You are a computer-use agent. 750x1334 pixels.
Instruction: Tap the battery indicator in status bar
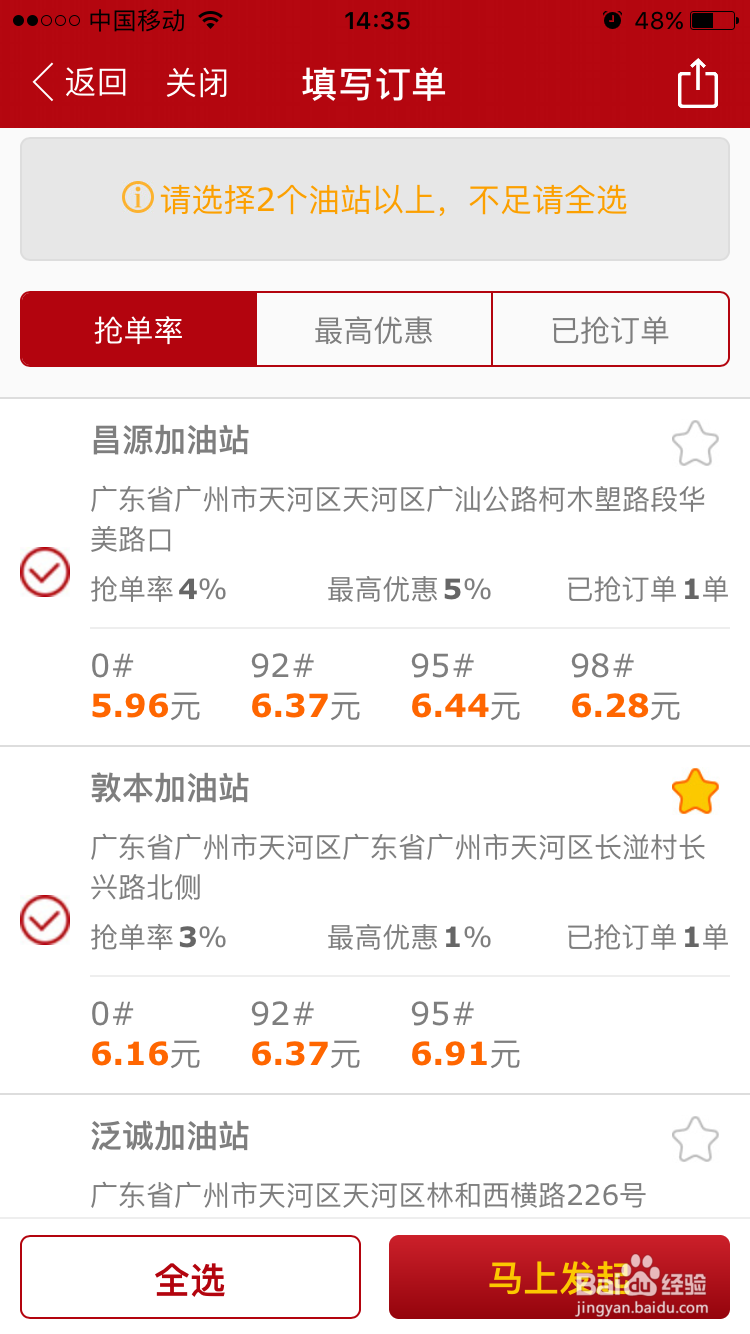pyautogui.click(x=713, y=18)
